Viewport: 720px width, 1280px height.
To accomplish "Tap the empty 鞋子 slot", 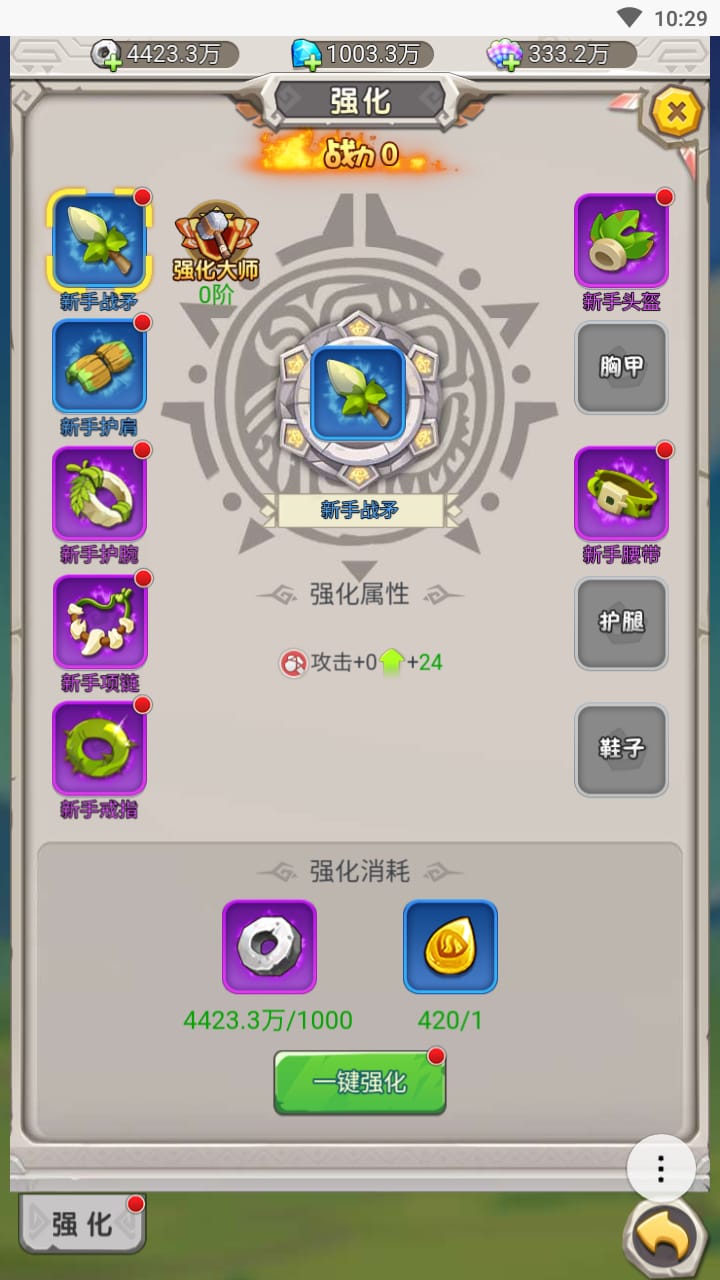I will (621, 749).
